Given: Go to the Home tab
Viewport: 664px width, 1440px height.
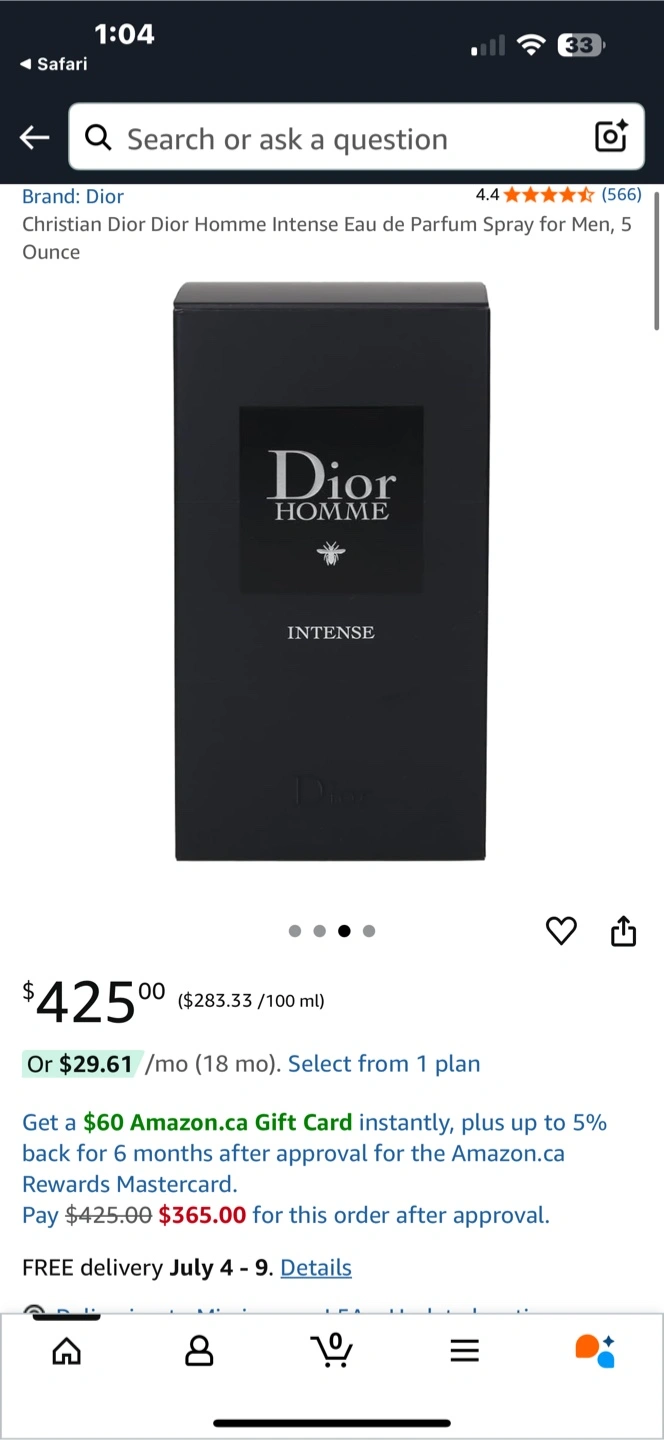Looking at the screenshot, I should point(67,1352).
